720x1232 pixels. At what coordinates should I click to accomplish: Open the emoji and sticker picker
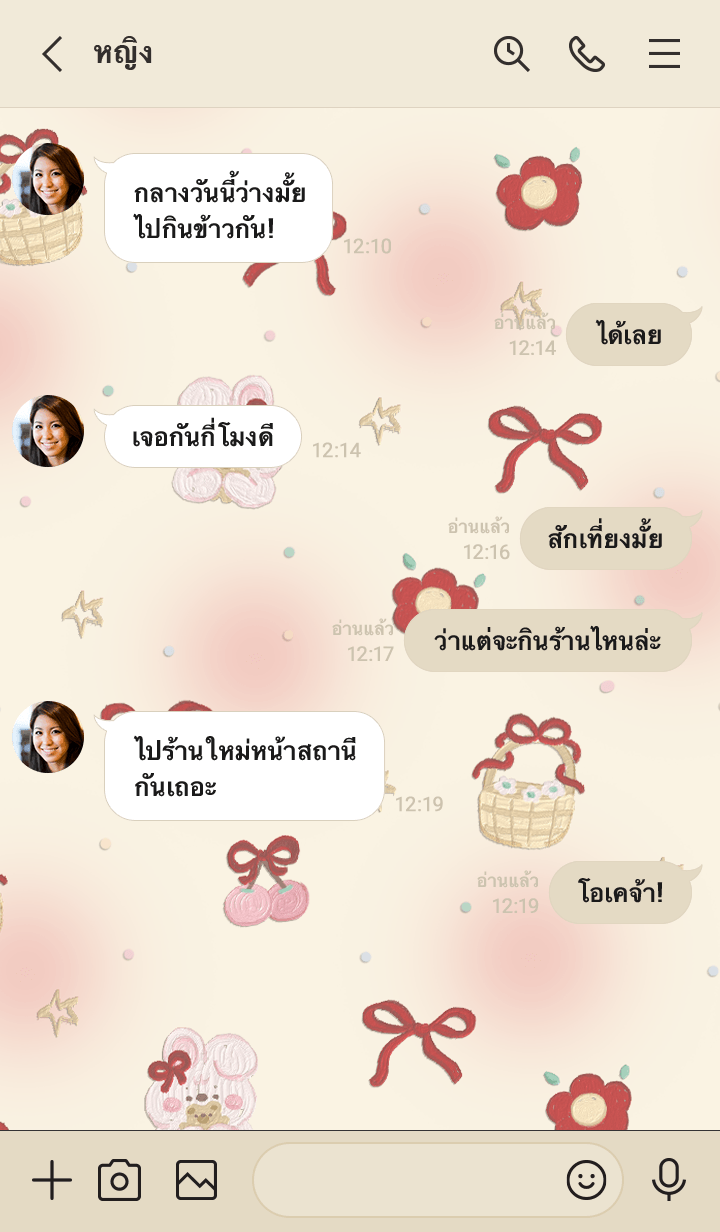(x=586, y=1181)
